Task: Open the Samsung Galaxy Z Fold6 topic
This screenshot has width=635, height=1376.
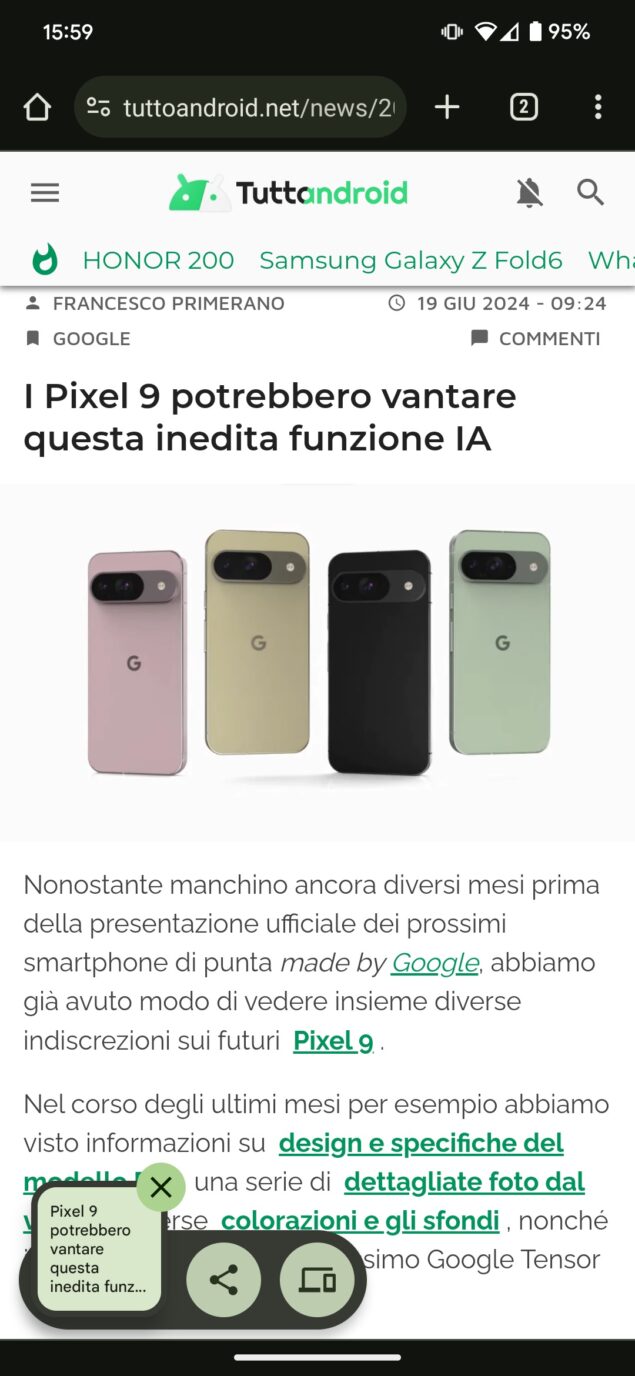Action: coord(411,261)
